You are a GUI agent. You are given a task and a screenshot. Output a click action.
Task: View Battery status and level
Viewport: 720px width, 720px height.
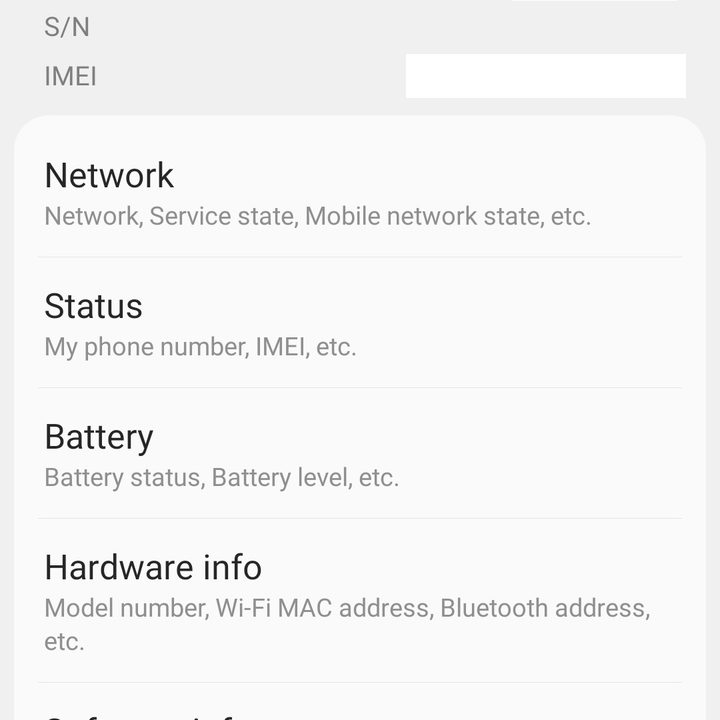[360, 455]
